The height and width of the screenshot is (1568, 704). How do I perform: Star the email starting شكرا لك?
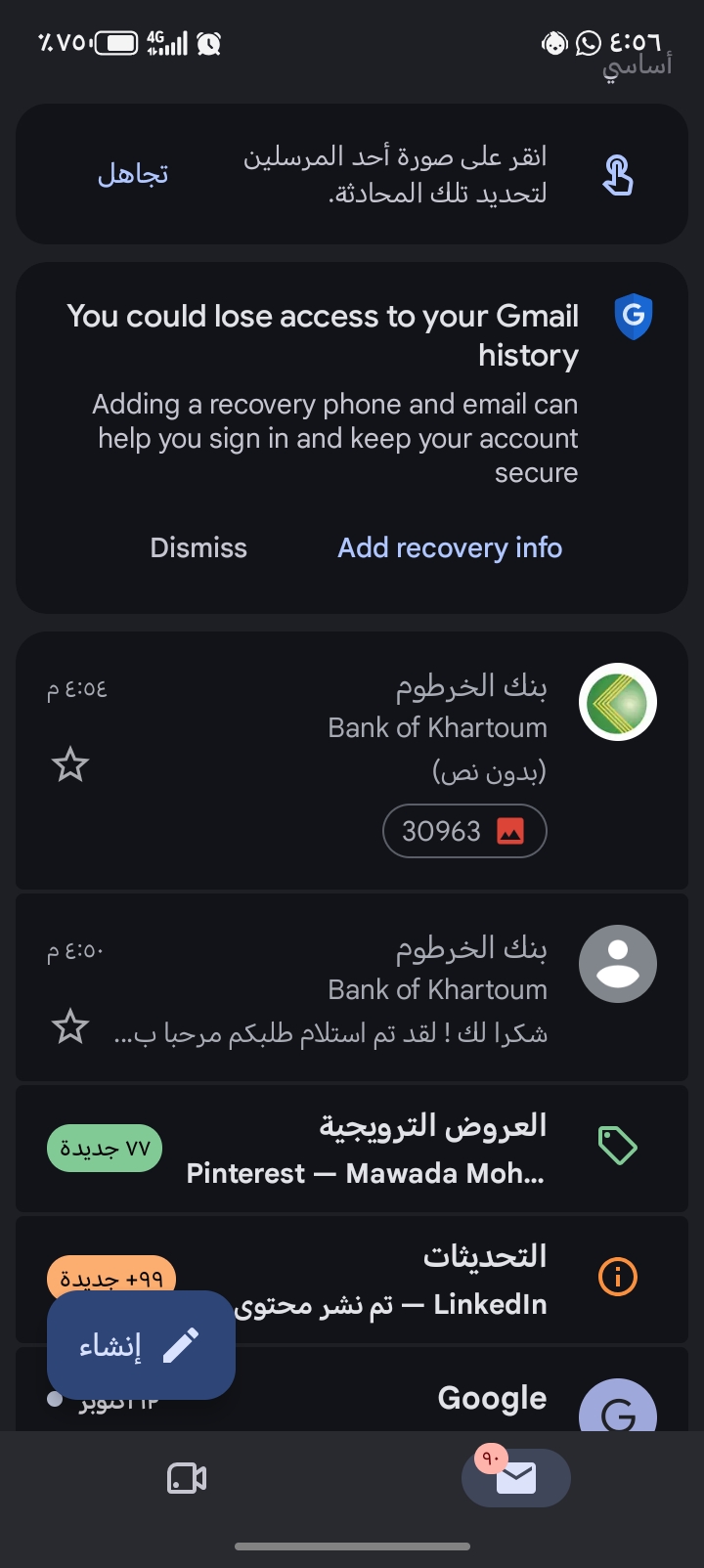[70, 1027]
